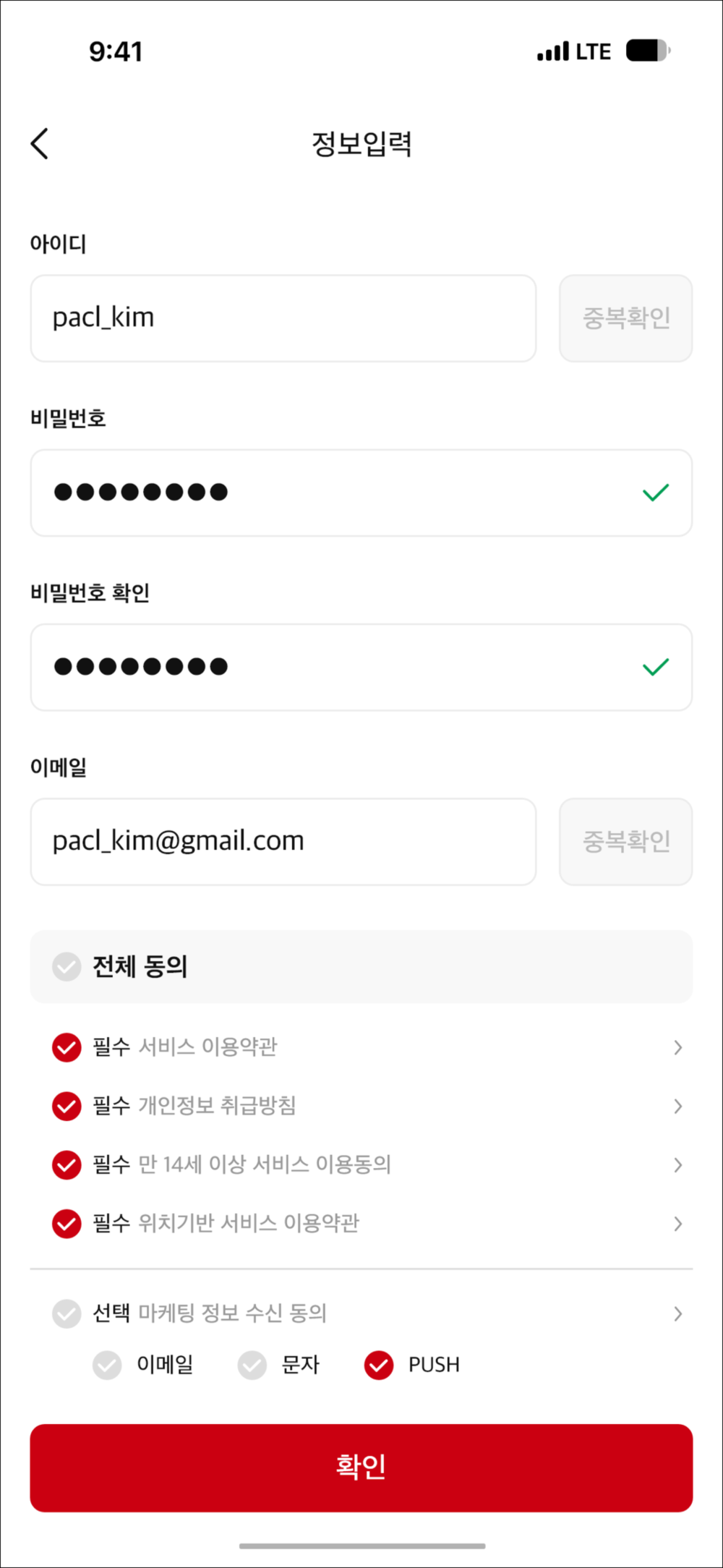Focus the 비밀번호 확인 field
The width and height of the screenshot is (723, 1568).
361,667
